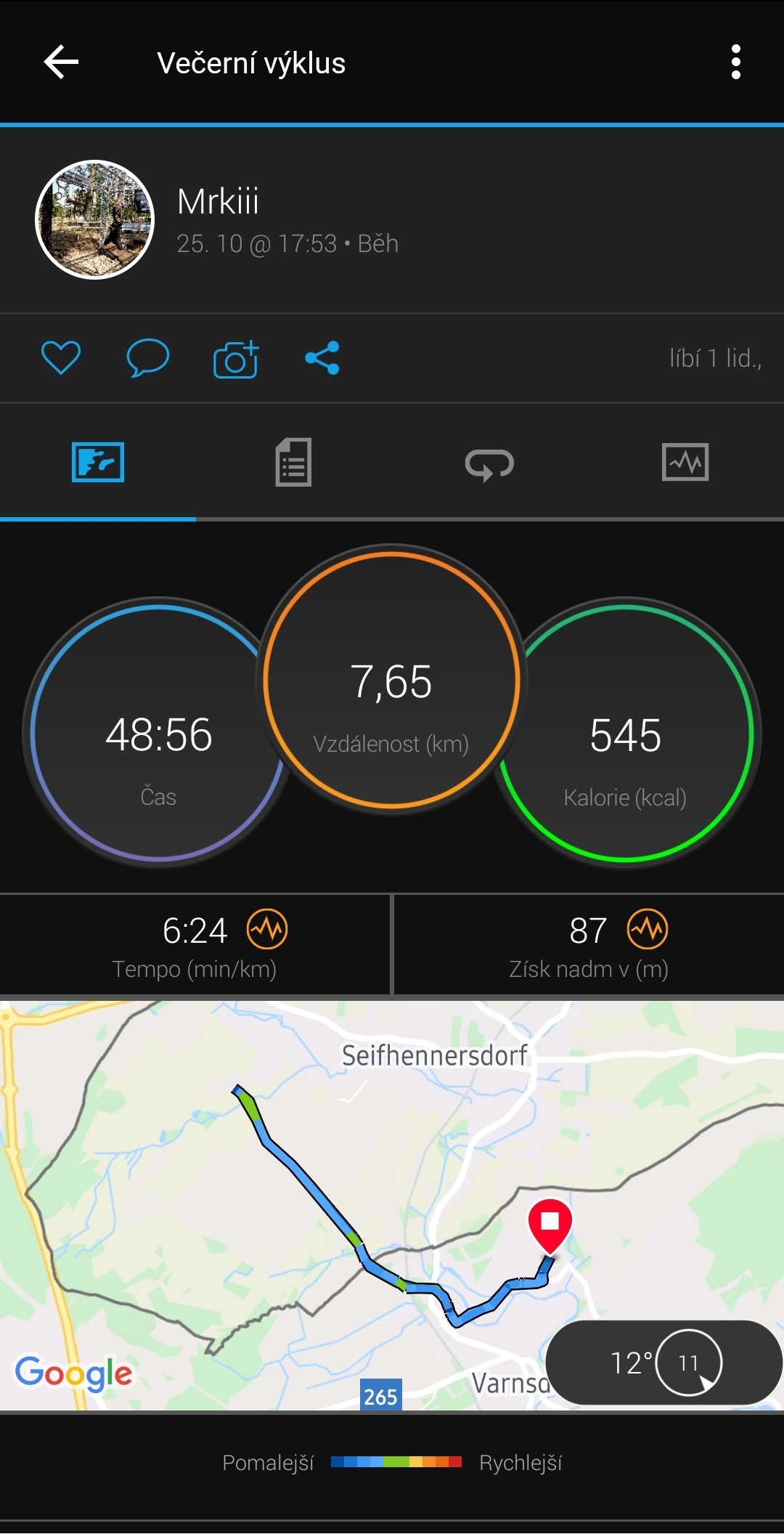Open weather details showing 12°
Viewport: 784px width, 1534px height.
point(663,1363)
